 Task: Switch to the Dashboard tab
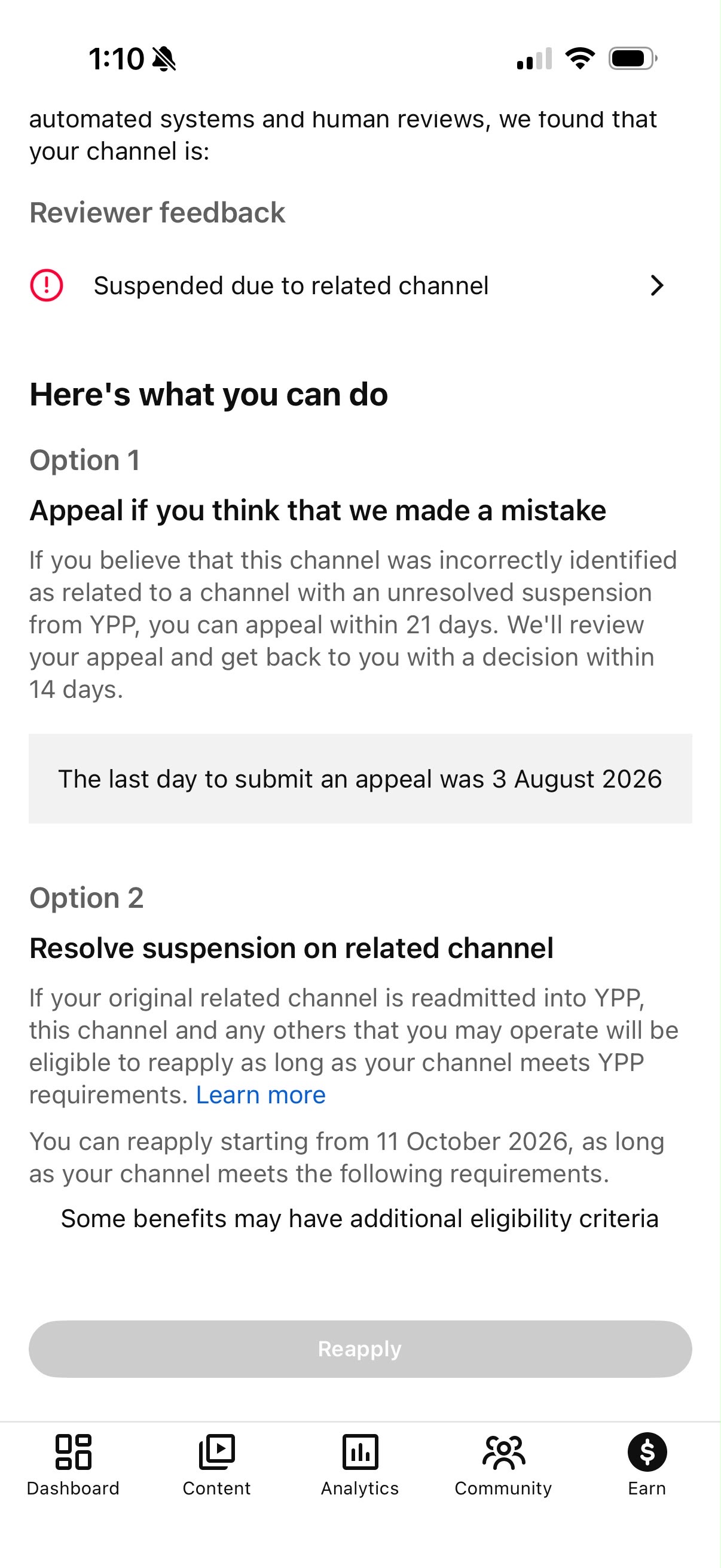click(73, 1466)
